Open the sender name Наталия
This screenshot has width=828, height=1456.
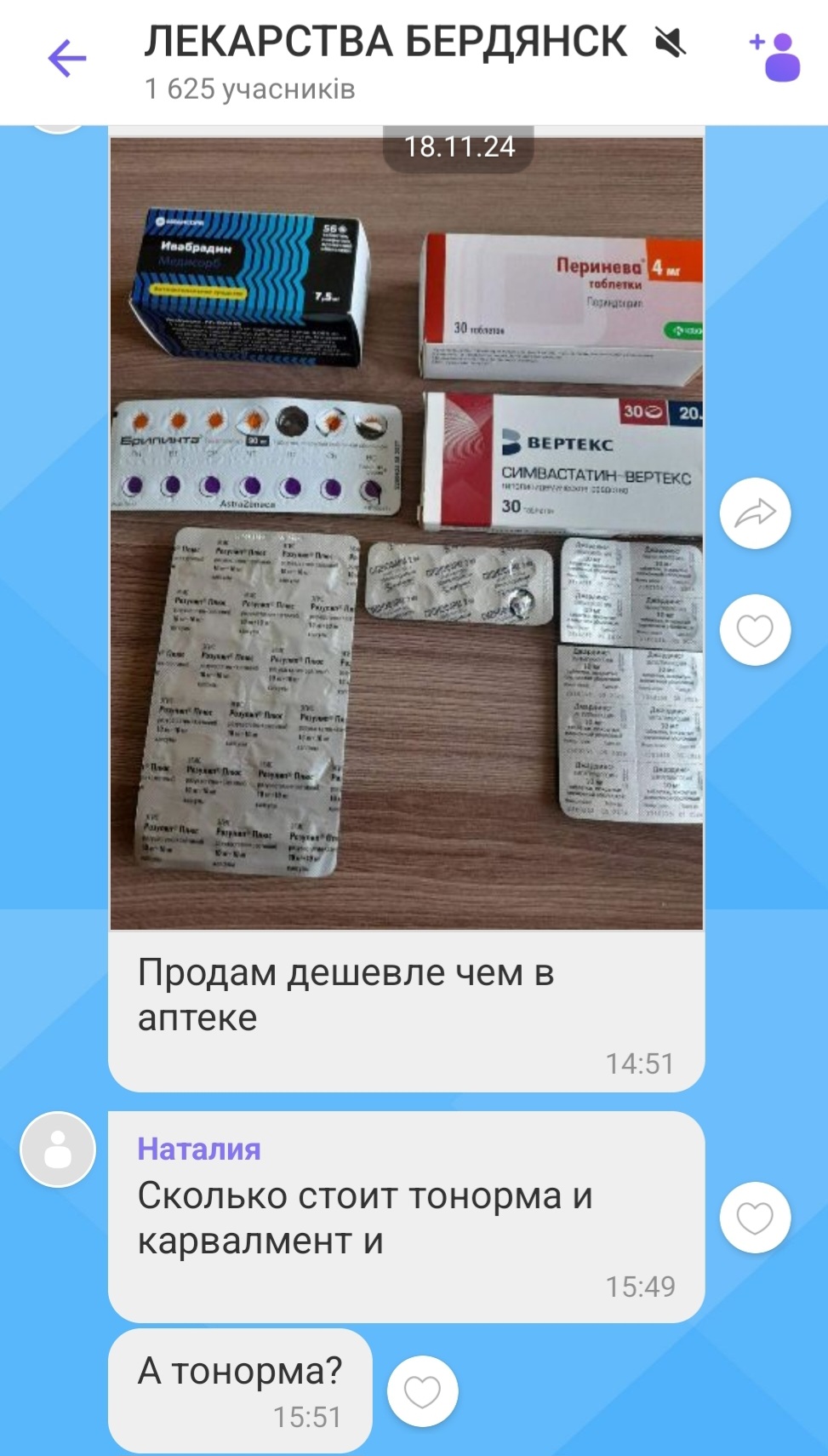(x=199, y=1149)
